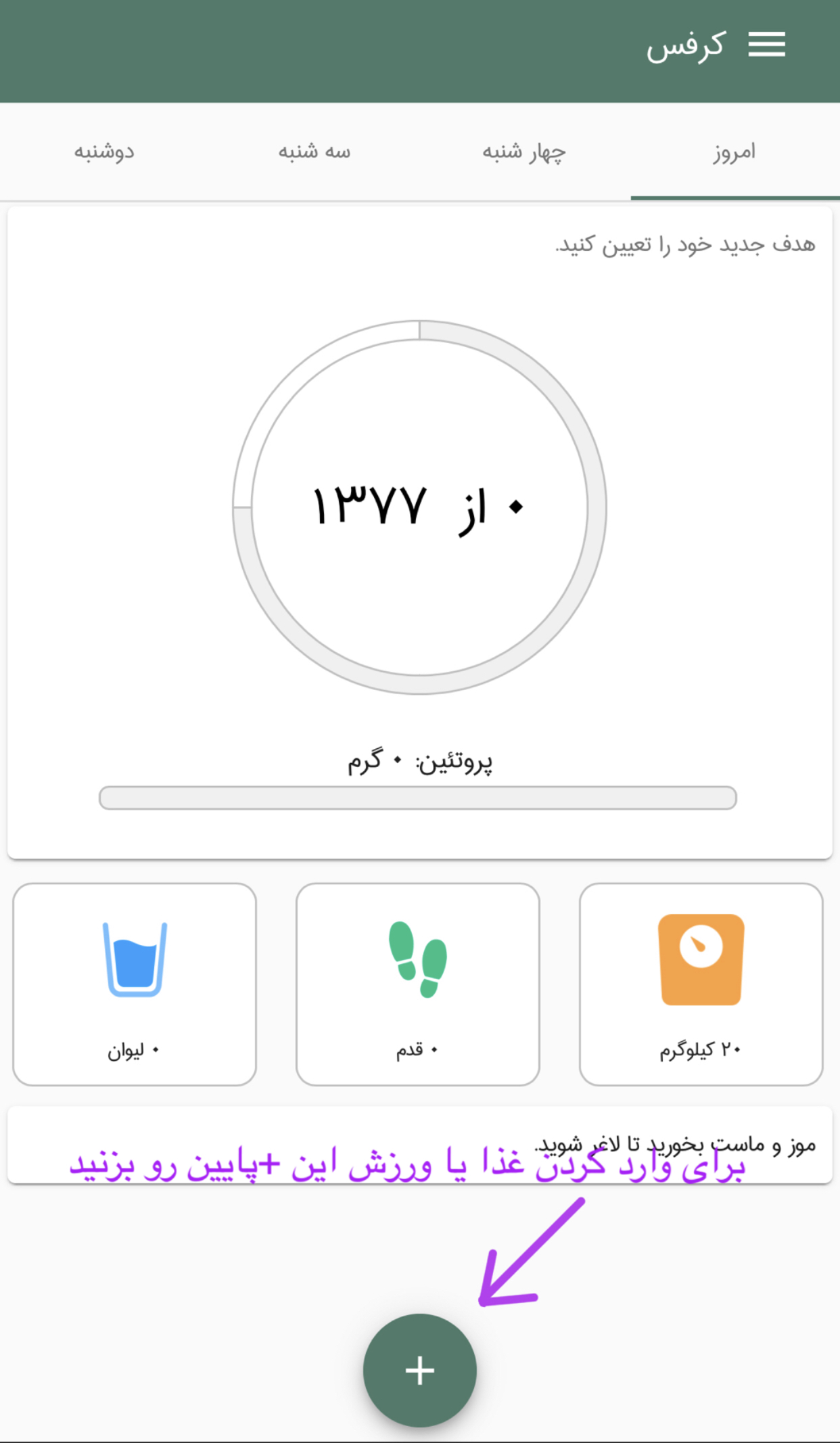
Task: Select the سه شنبه tab
Action: pyautogui.click(x=314, y=152)
